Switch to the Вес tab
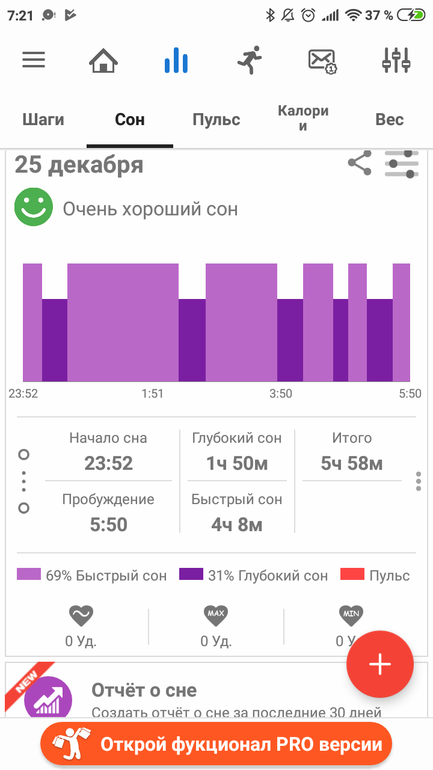 (389, 119)
